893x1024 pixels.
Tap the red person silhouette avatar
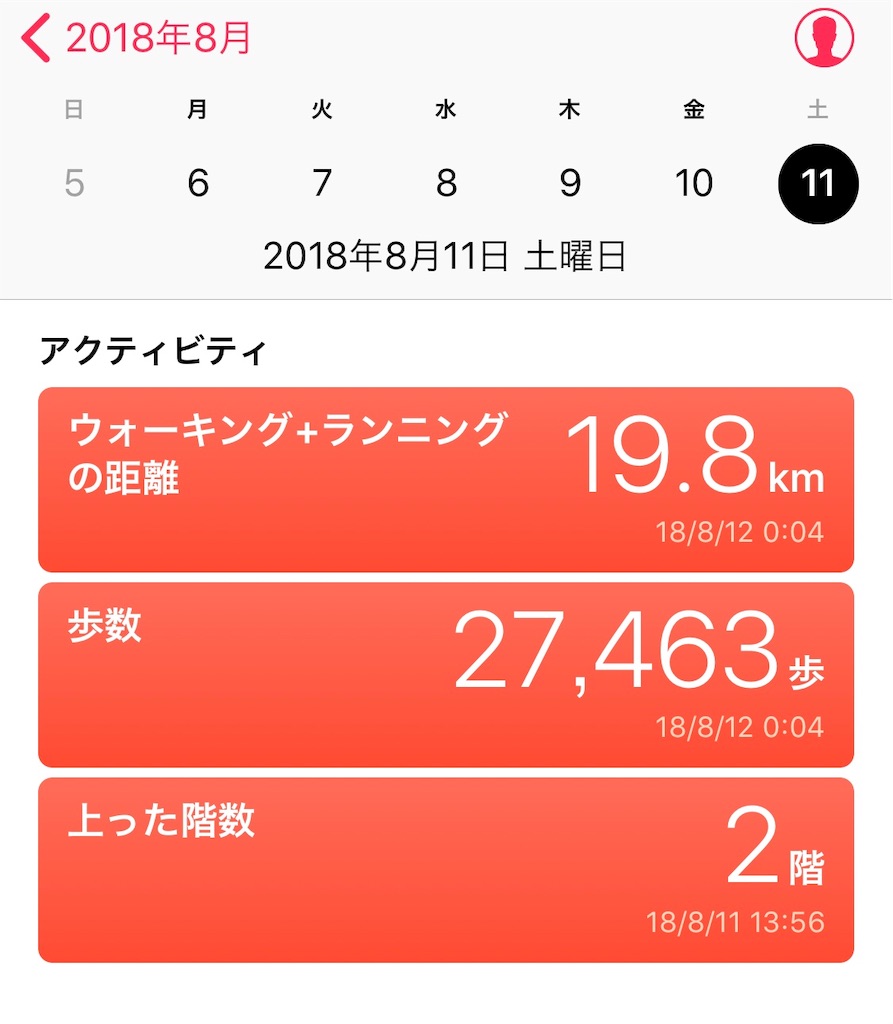click(823, 37)
